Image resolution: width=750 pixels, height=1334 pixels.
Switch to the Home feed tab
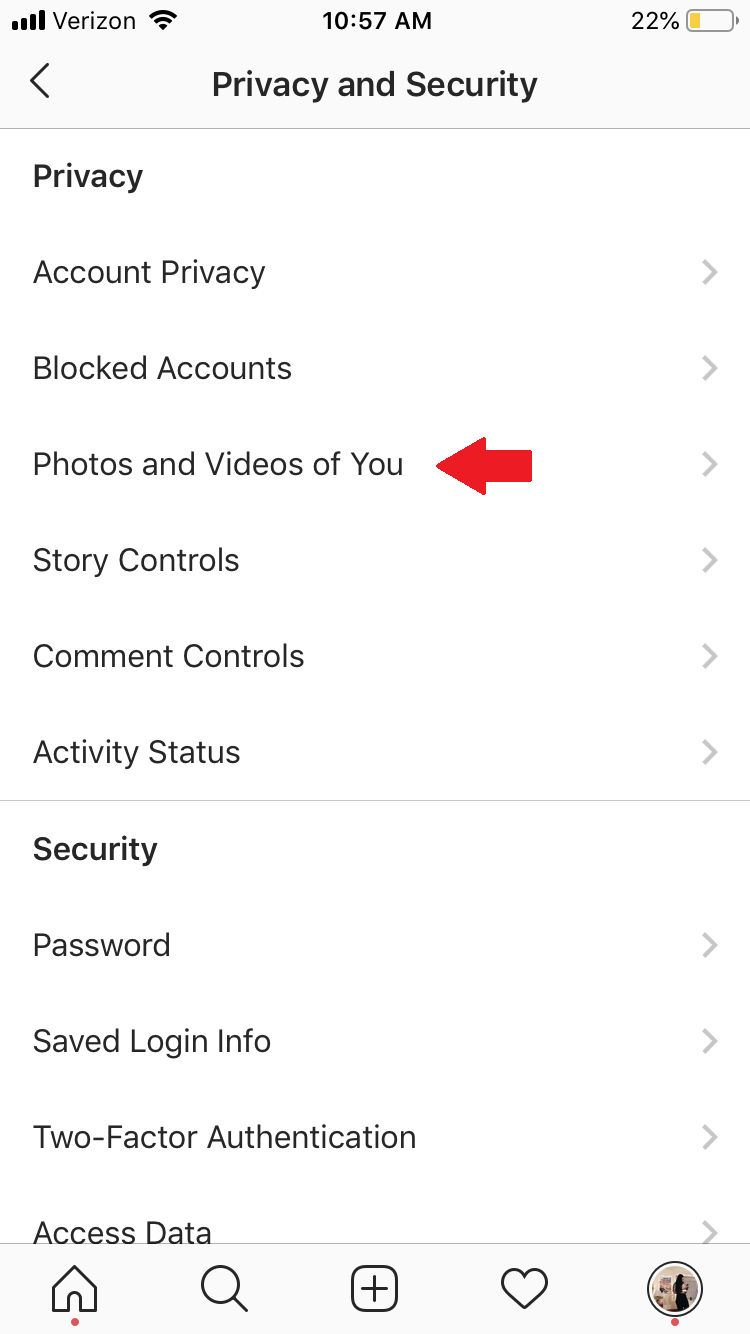(75, 1288)
